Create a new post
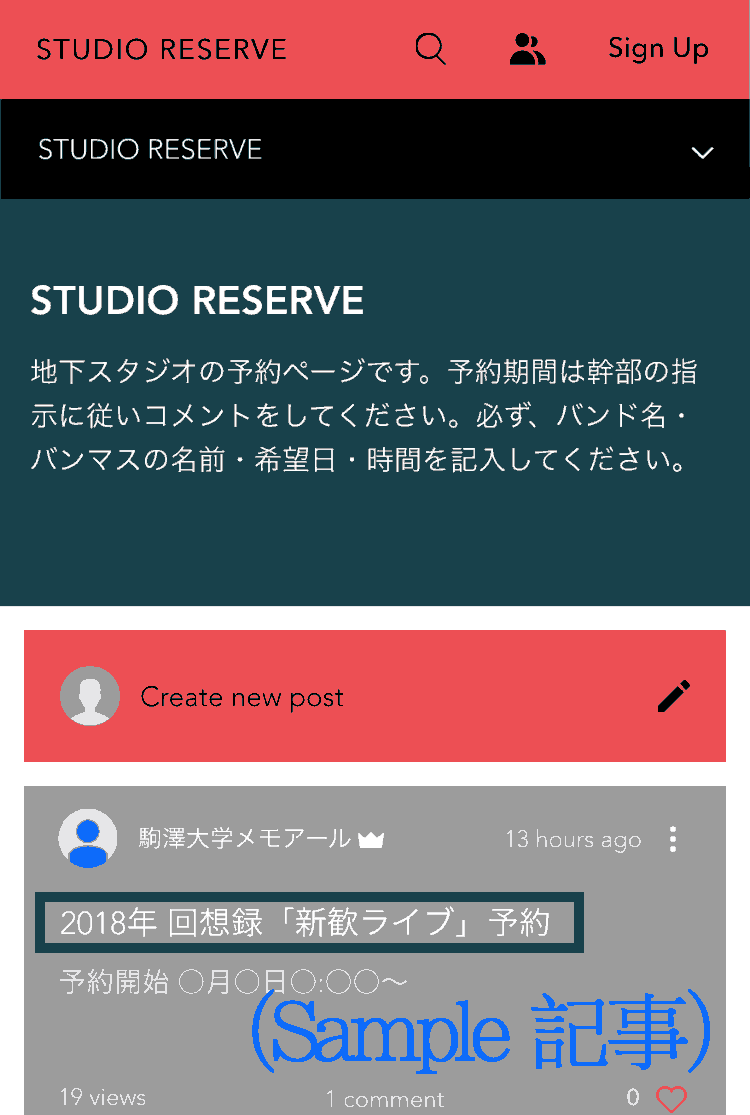Image resolution: width=750 pixels, height=1115 pixels. (242, 697)
